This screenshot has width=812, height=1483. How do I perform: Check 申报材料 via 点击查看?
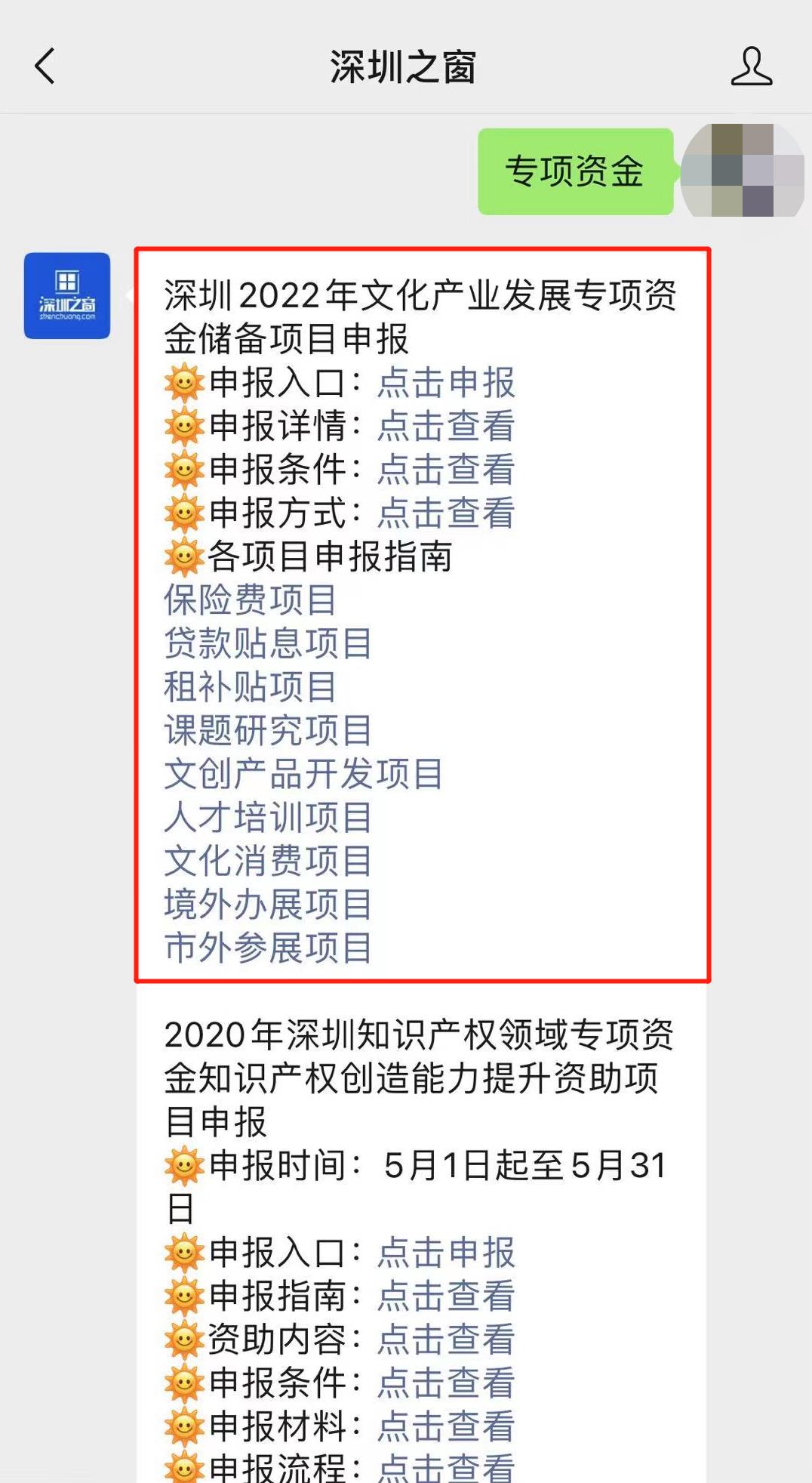(x=445, y=1425)
